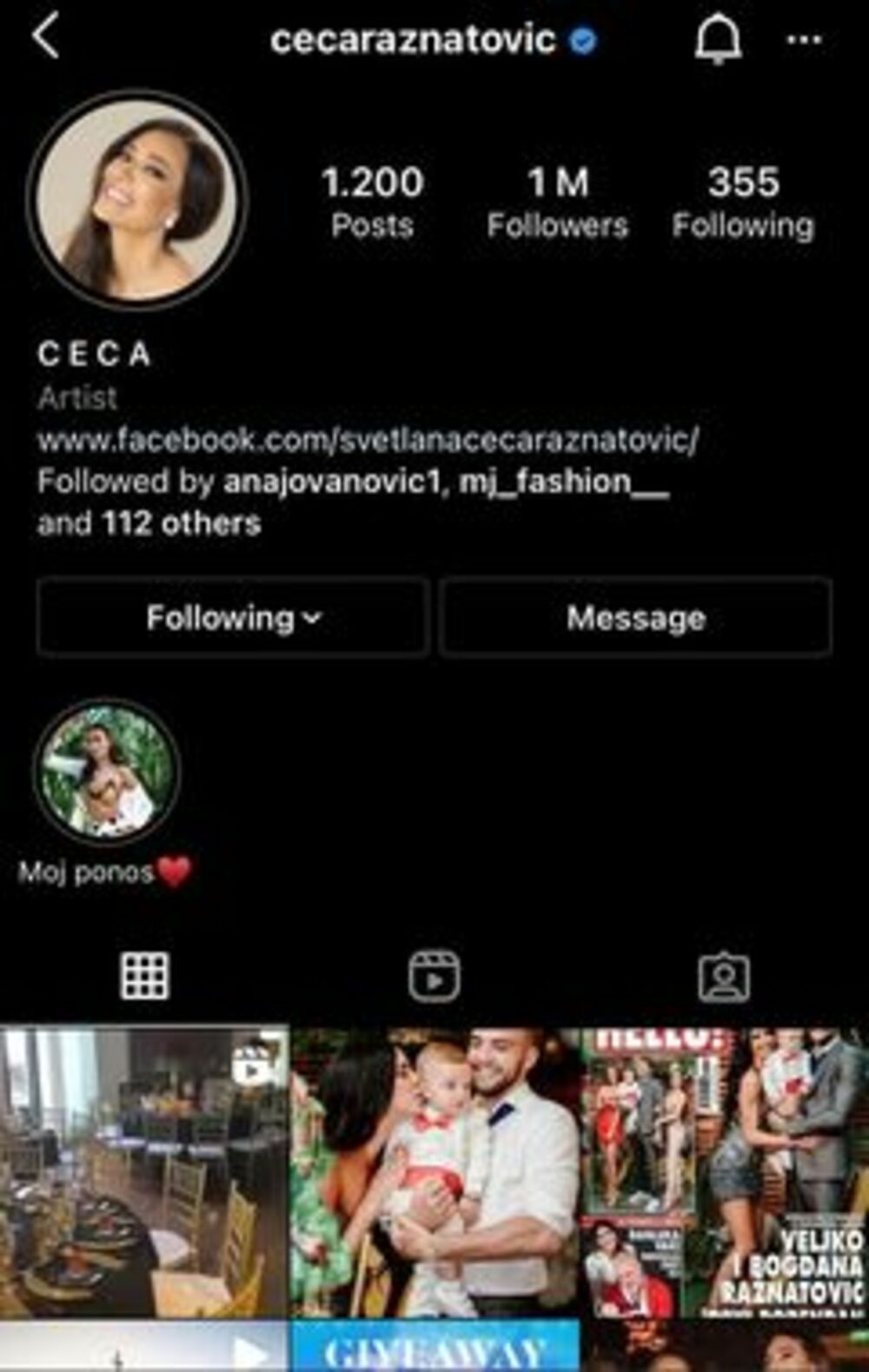Open the Moj ponos story highlight

[106, 772]
